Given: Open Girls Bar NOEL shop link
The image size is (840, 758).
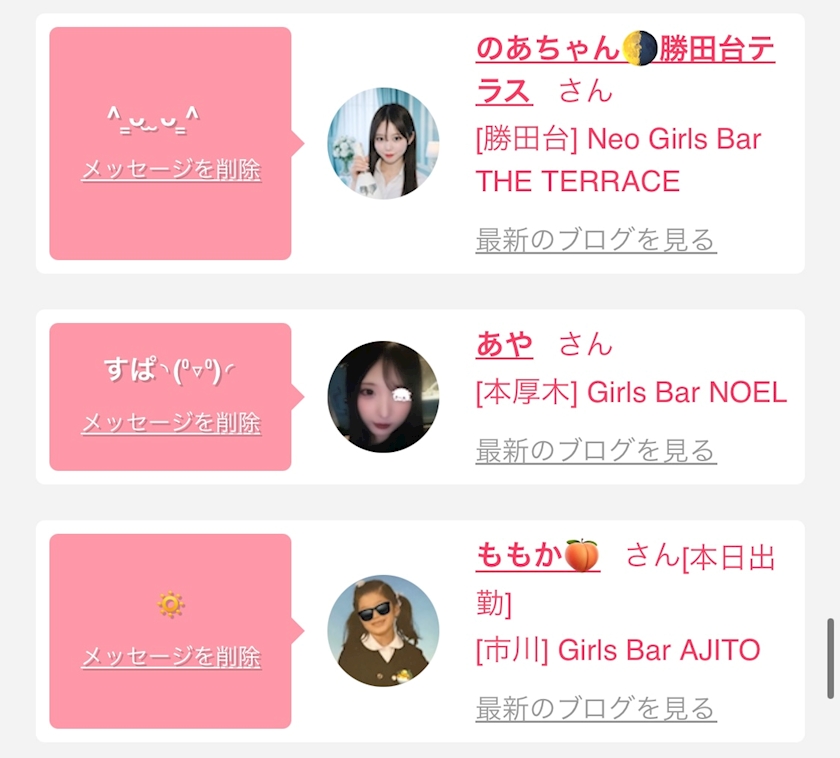Looking at the screenshot, I should [631, 392].
